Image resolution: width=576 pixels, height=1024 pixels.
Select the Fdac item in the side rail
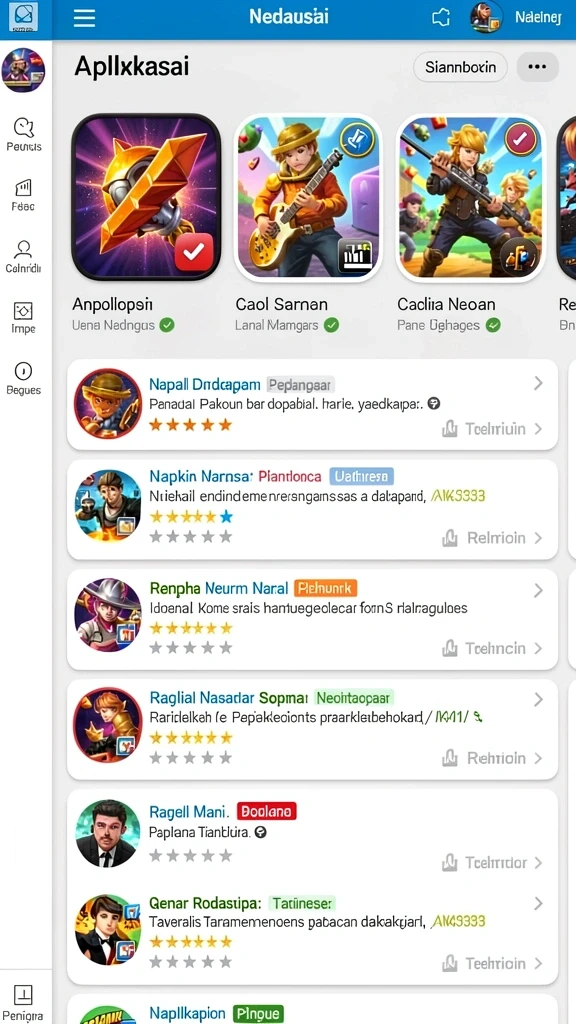[24, 195]
